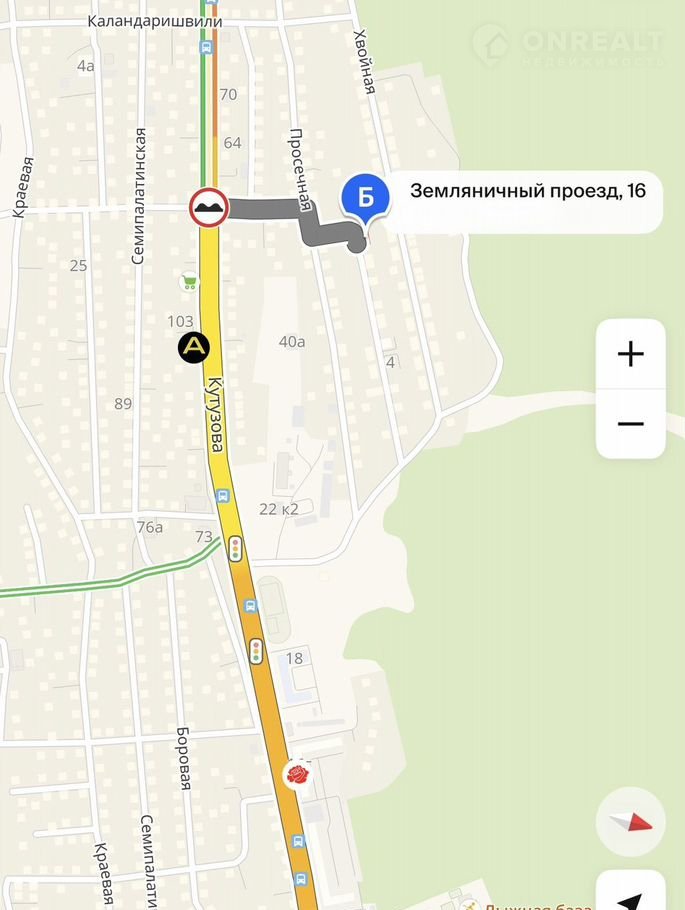Zoom out on the map

pos(630,424)
